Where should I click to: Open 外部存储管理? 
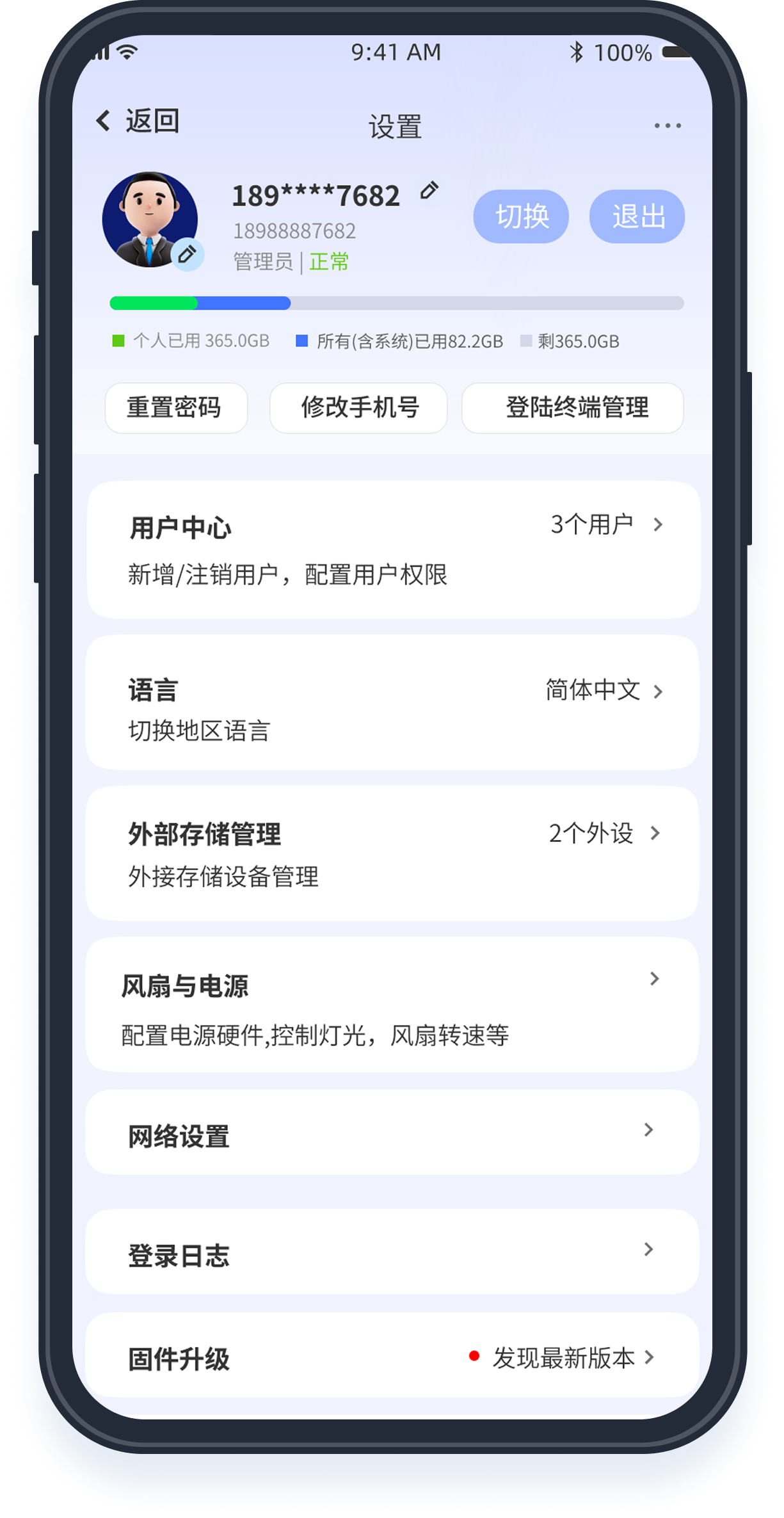point(392,853)
